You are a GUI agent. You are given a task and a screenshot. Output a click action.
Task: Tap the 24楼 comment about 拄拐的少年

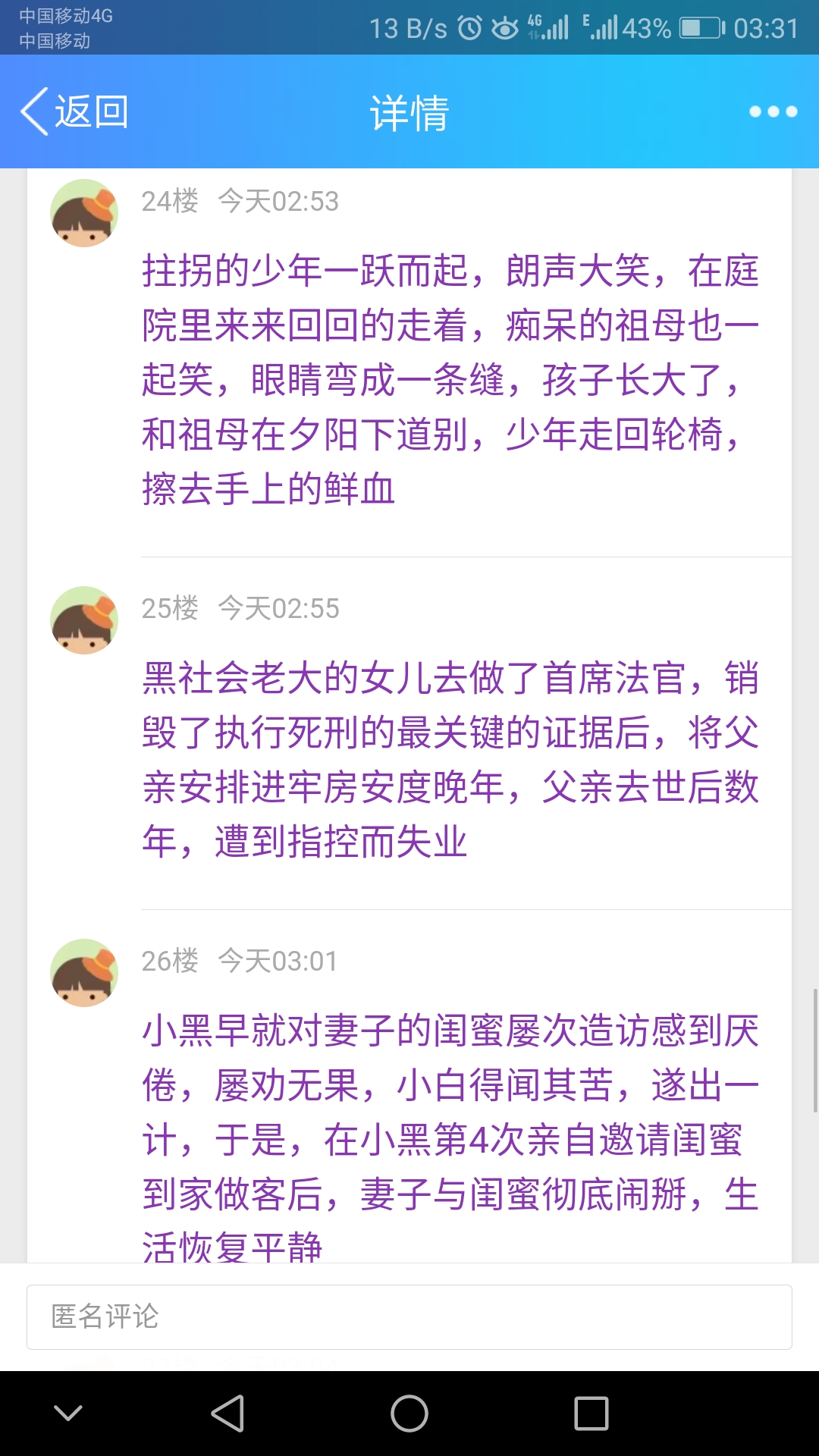coord(450,379)
